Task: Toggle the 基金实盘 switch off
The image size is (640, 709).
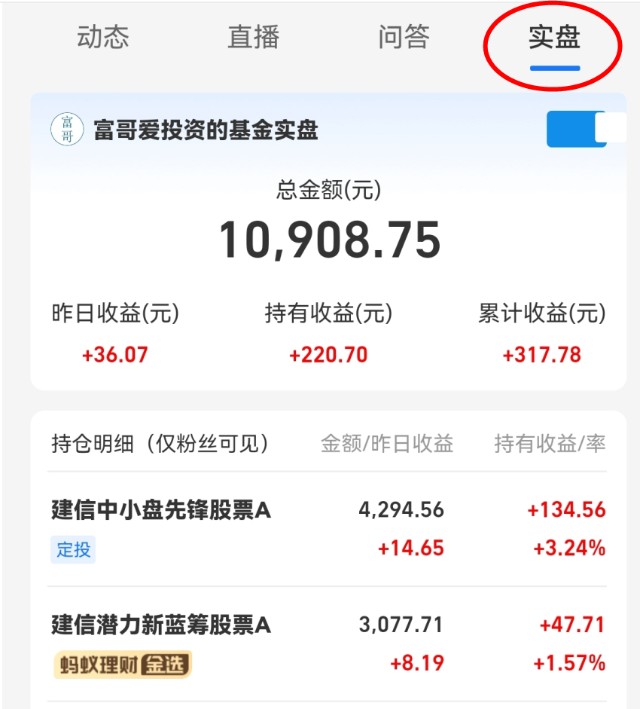Action: [x=577, y=130]
